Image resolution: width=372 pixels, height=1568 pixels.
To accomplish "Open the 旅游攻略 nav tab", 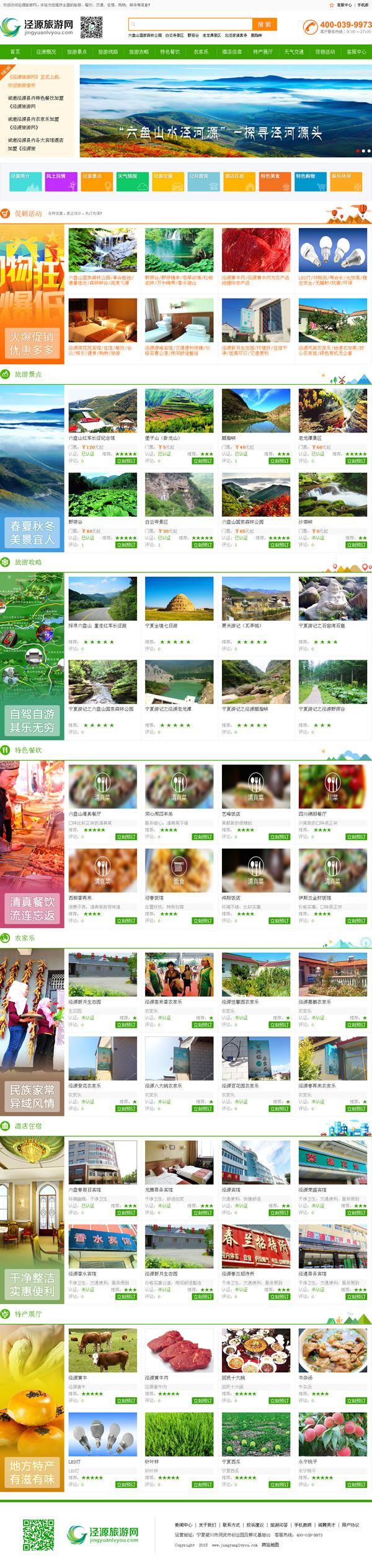I will point(139,52).
